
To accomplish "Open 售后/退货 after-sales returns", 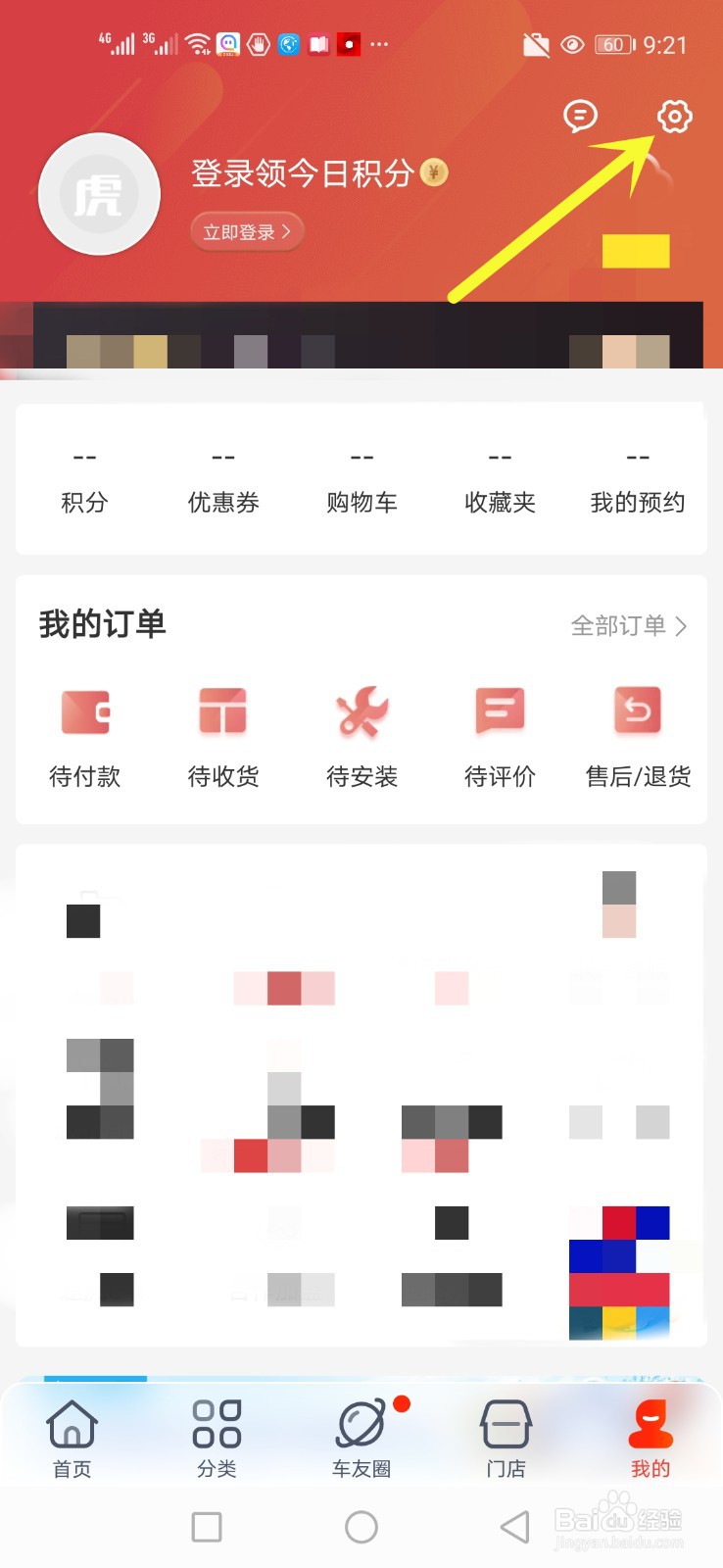I will pyautogui.click(x=638, y=737).
